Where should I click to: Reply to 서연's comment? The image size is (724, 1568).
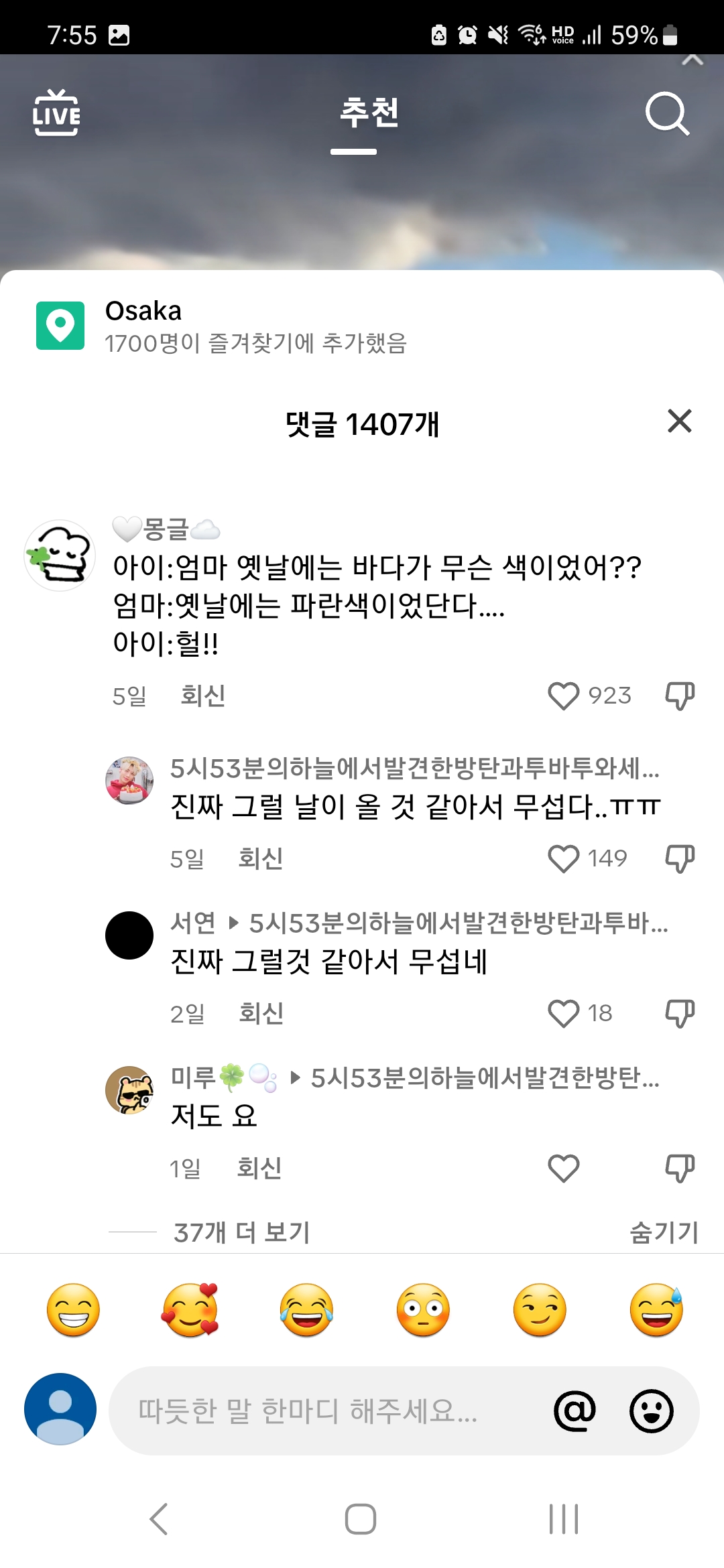click(261, 1013)
